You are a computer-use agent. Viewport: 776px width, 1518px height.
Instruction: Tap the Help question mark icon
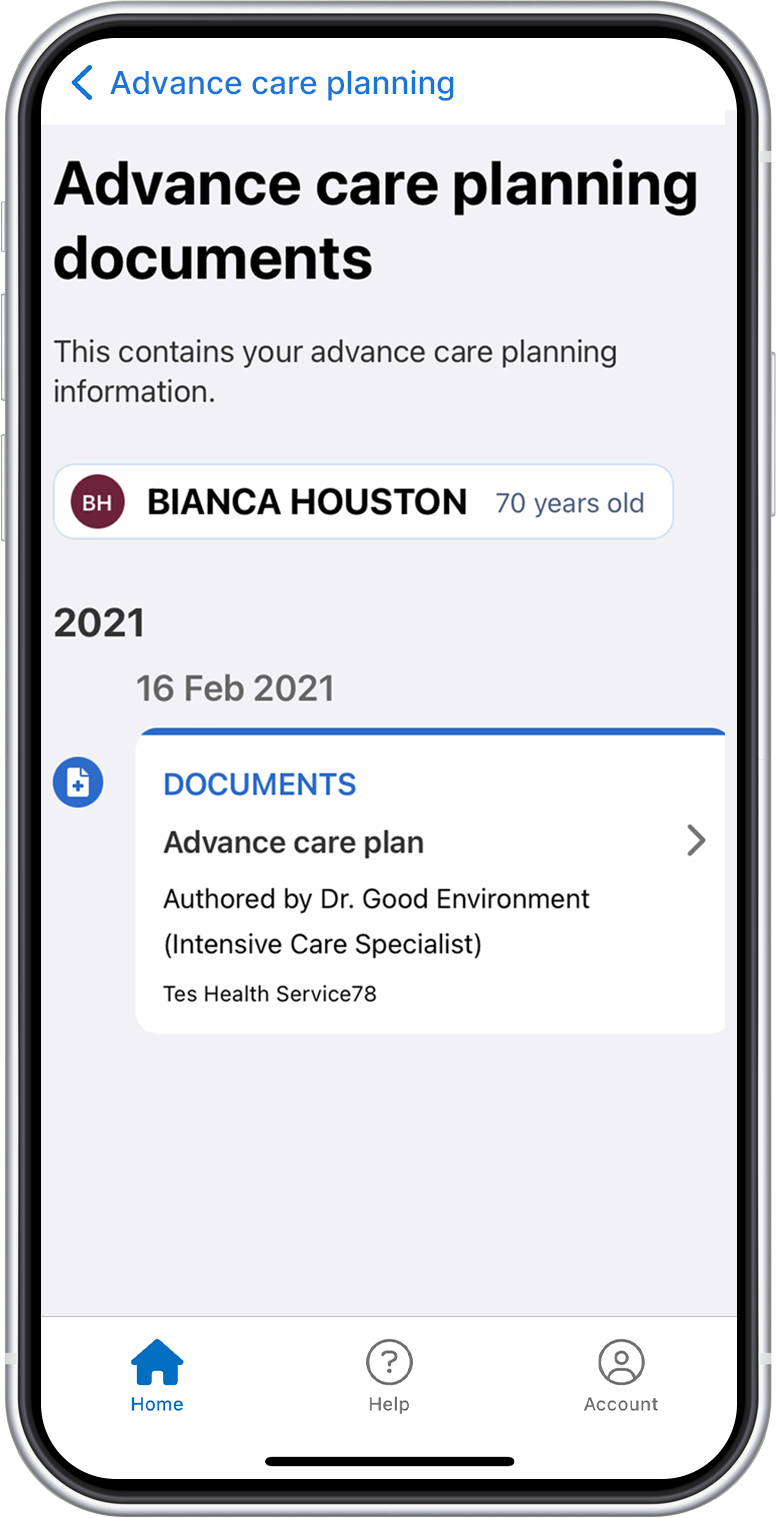389,1362
